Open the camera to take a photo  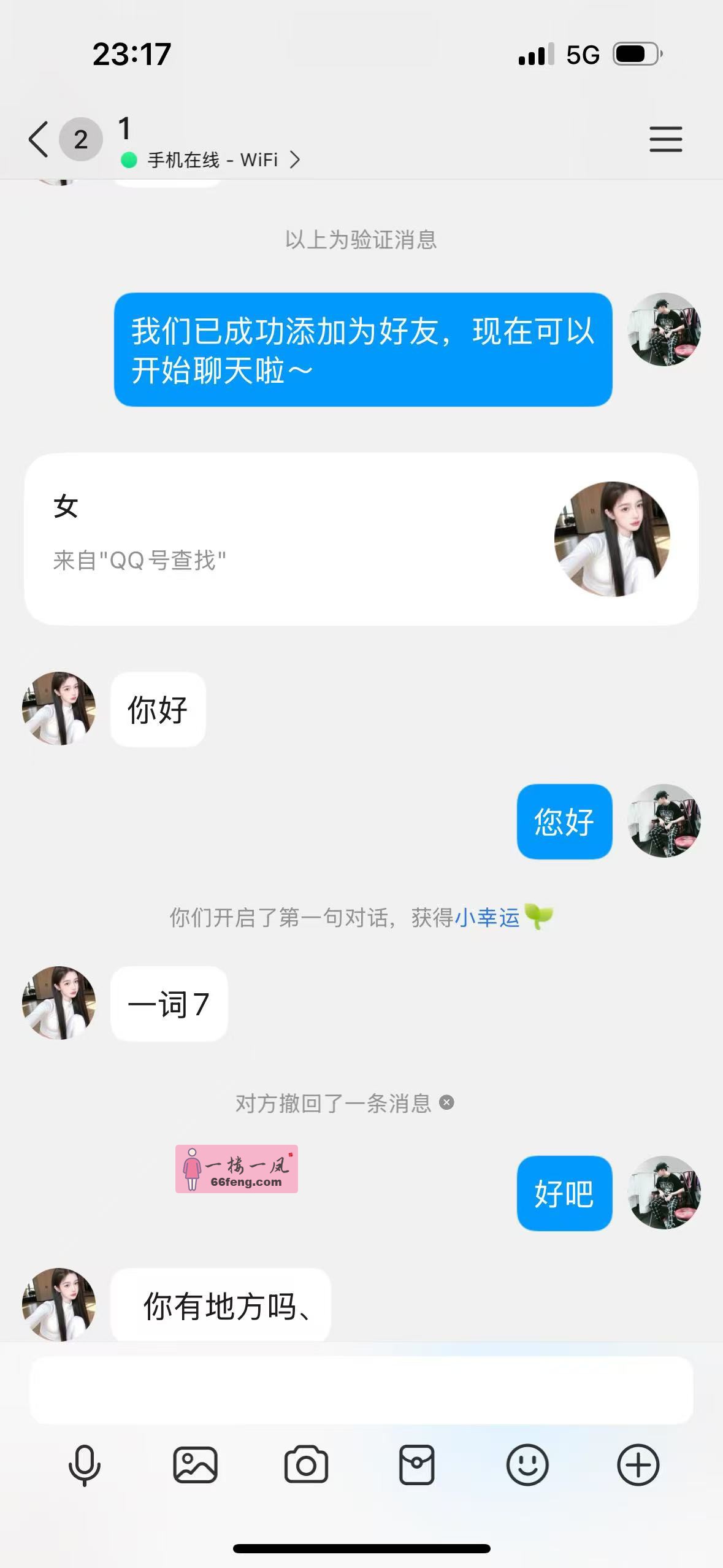pos(306,1466)
